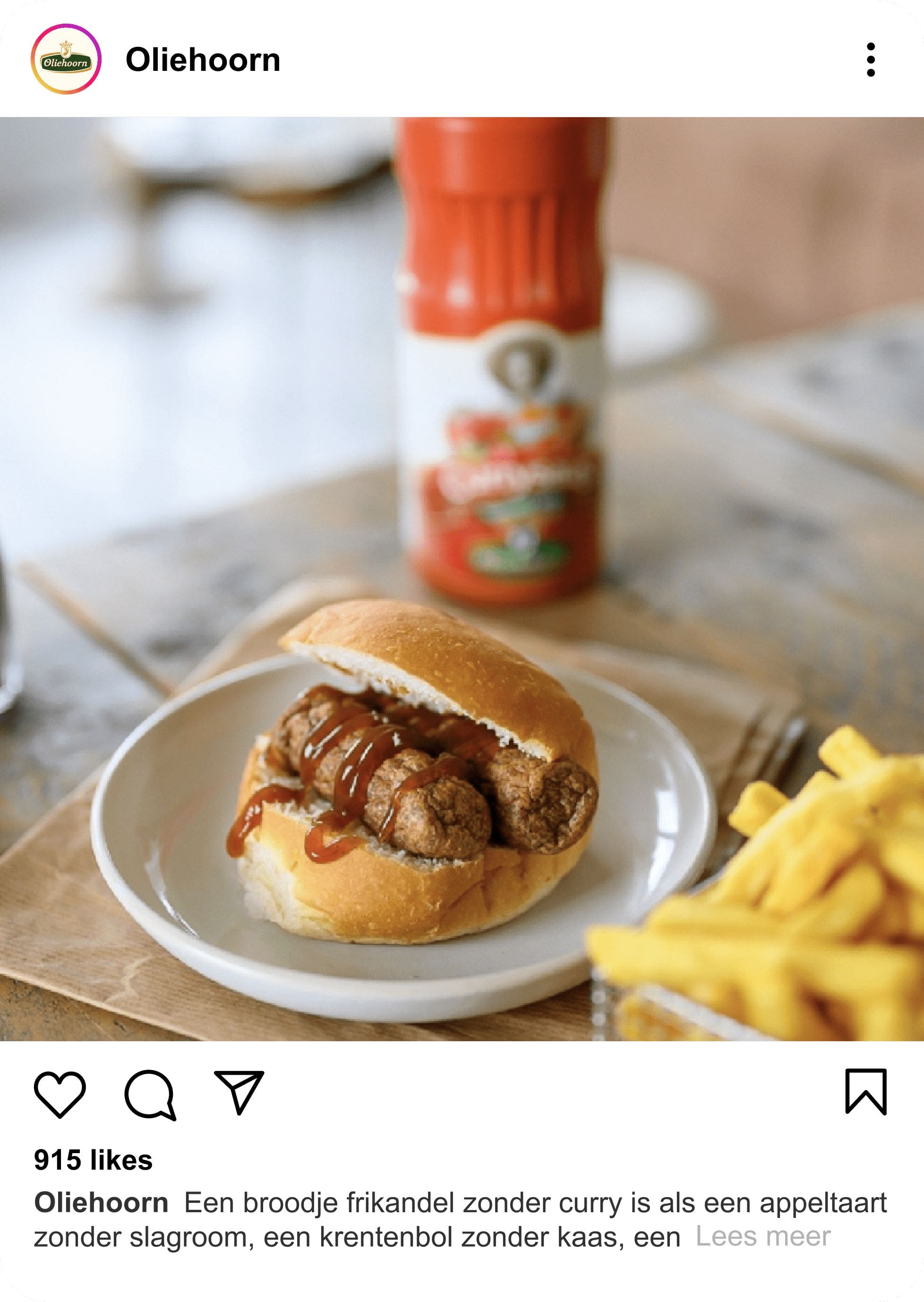
Task: Open the three-dot overflow menu
Action: 871,59
